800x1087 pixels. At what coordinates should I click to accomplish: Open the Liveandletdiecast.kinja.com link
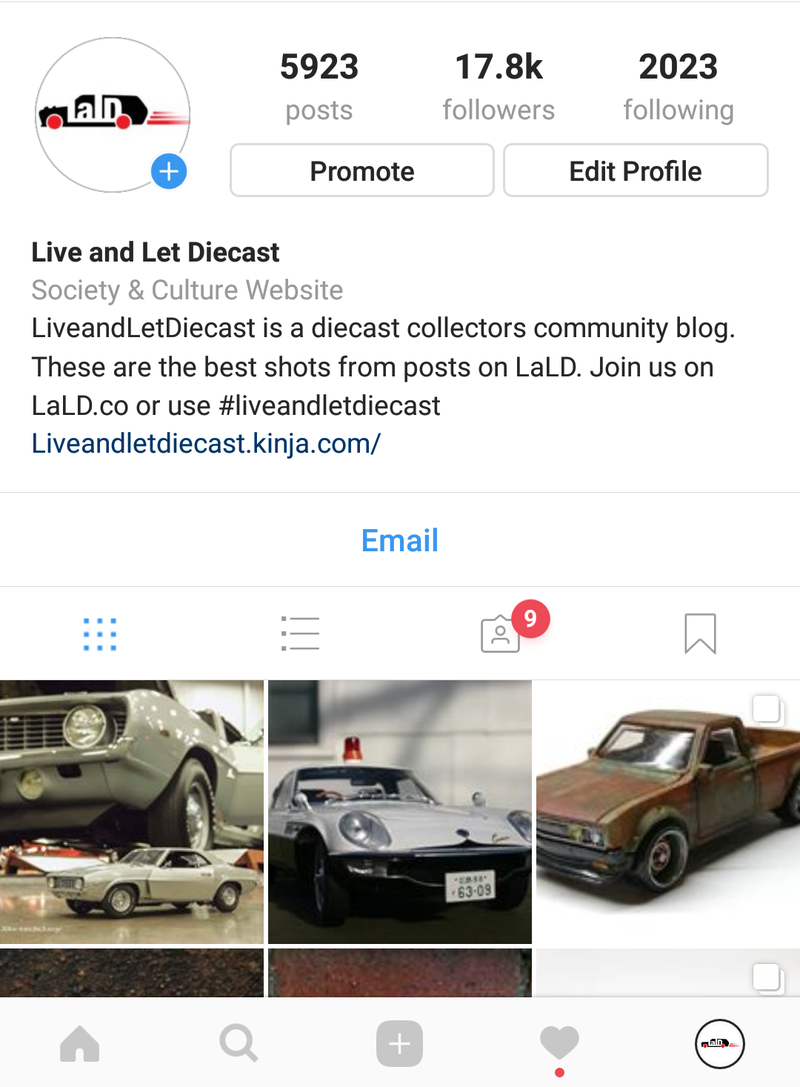click(206, 443)
